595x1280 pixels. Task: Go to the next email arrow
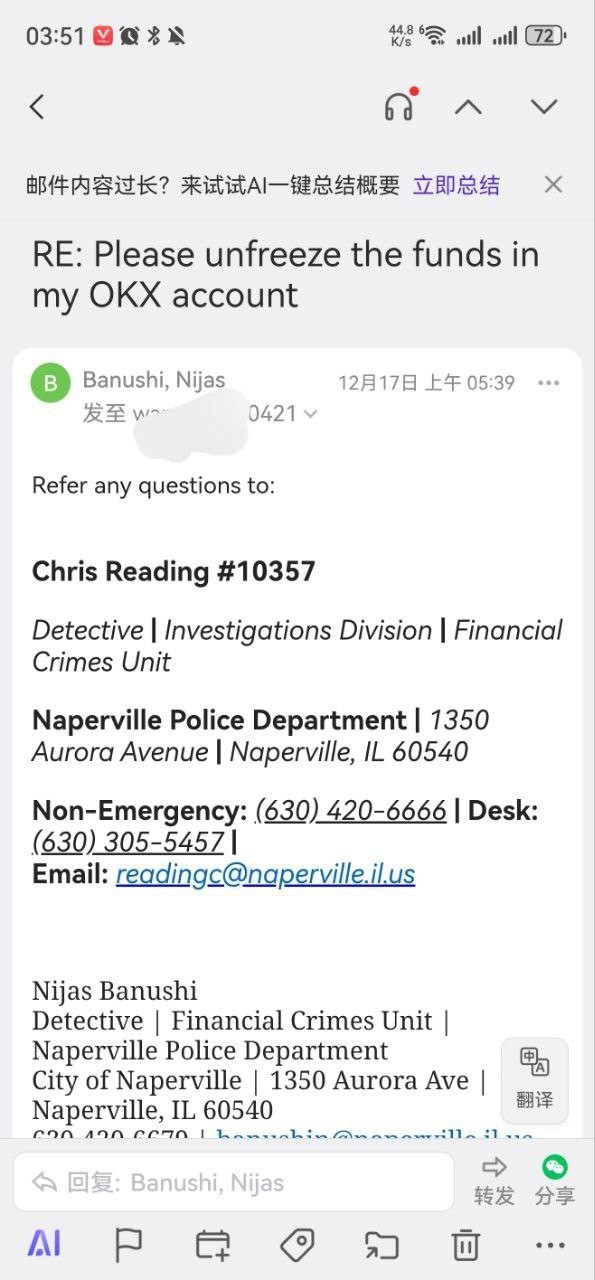[x=544, y=107]
